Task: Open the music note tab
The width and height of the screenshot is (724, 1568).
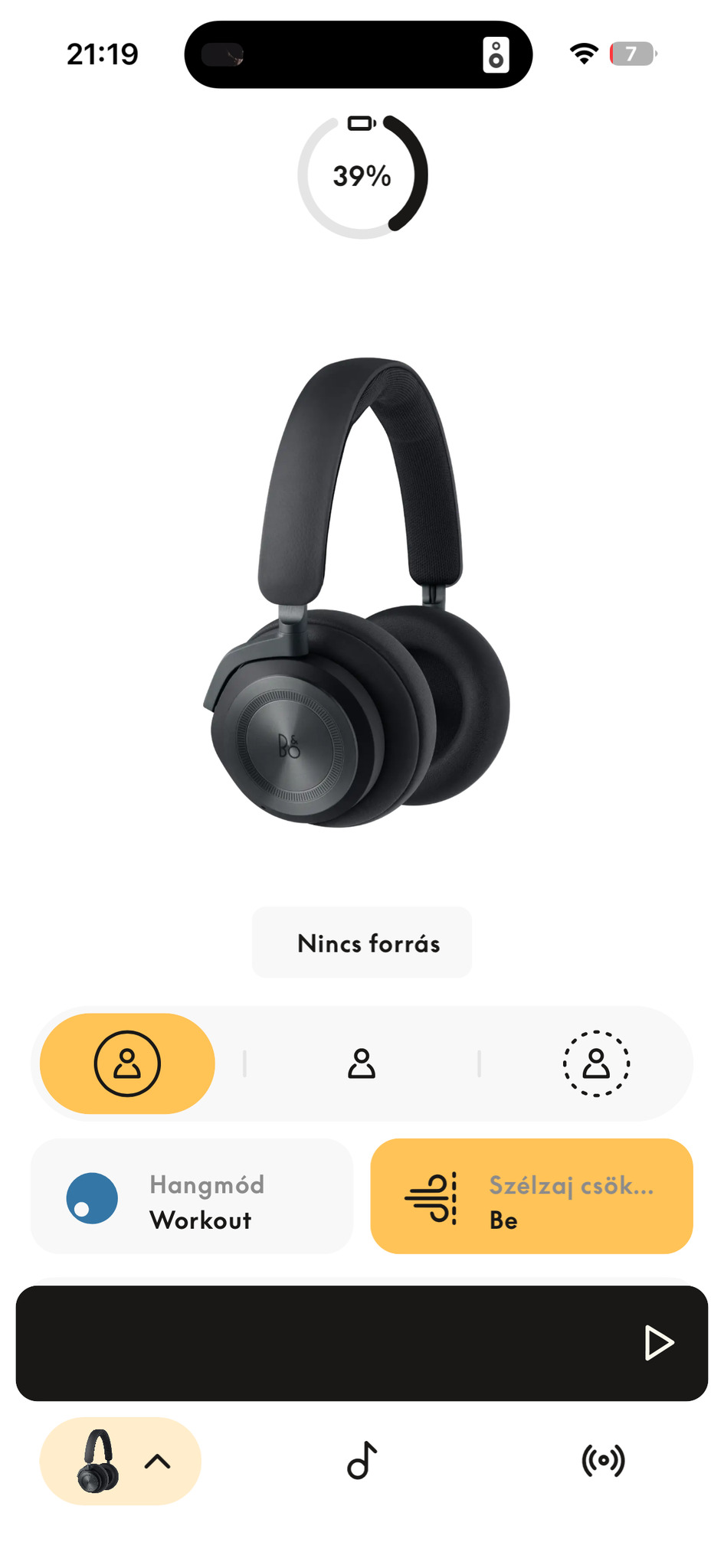Action: tap(362, 1461)
